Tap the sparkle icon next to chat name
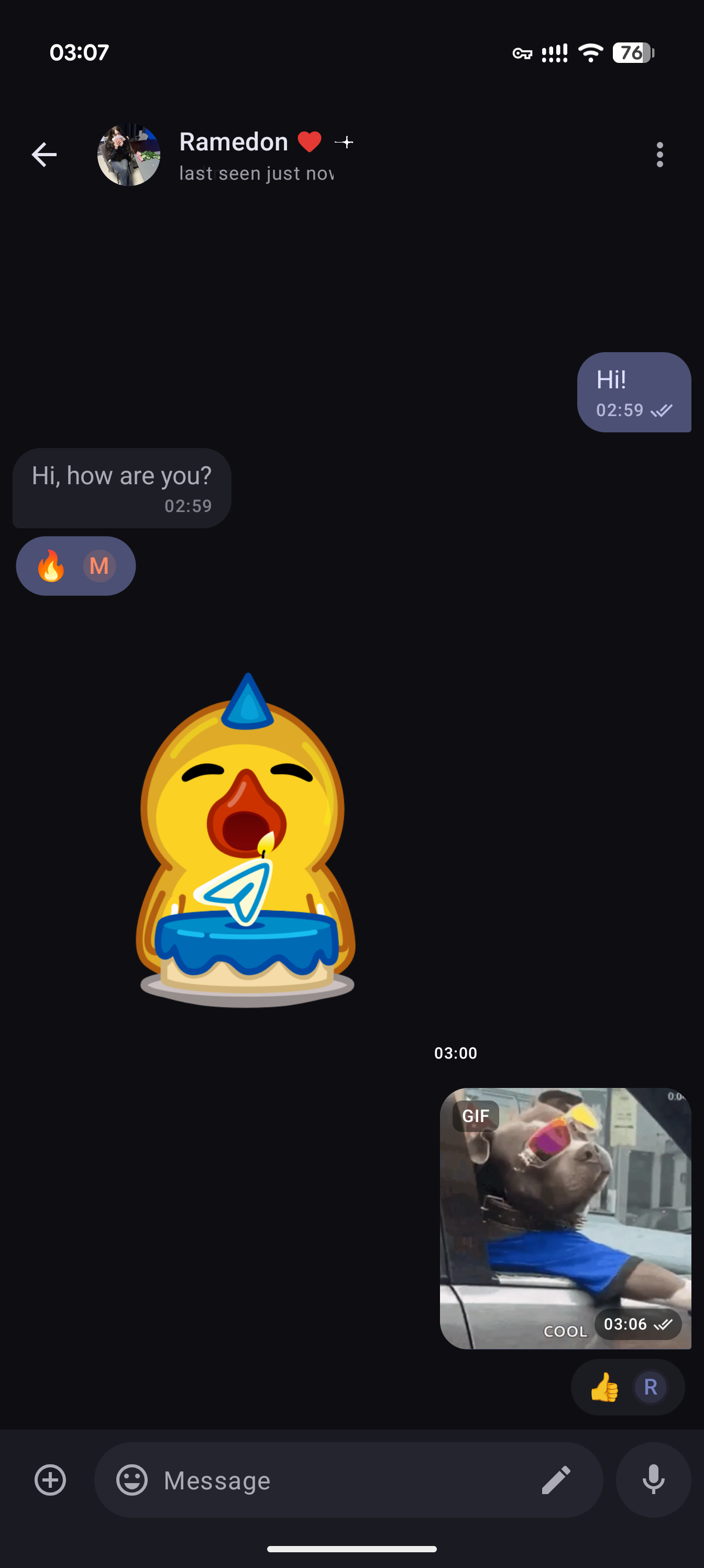The image size is (704, 1568). (x=344, y=143)
